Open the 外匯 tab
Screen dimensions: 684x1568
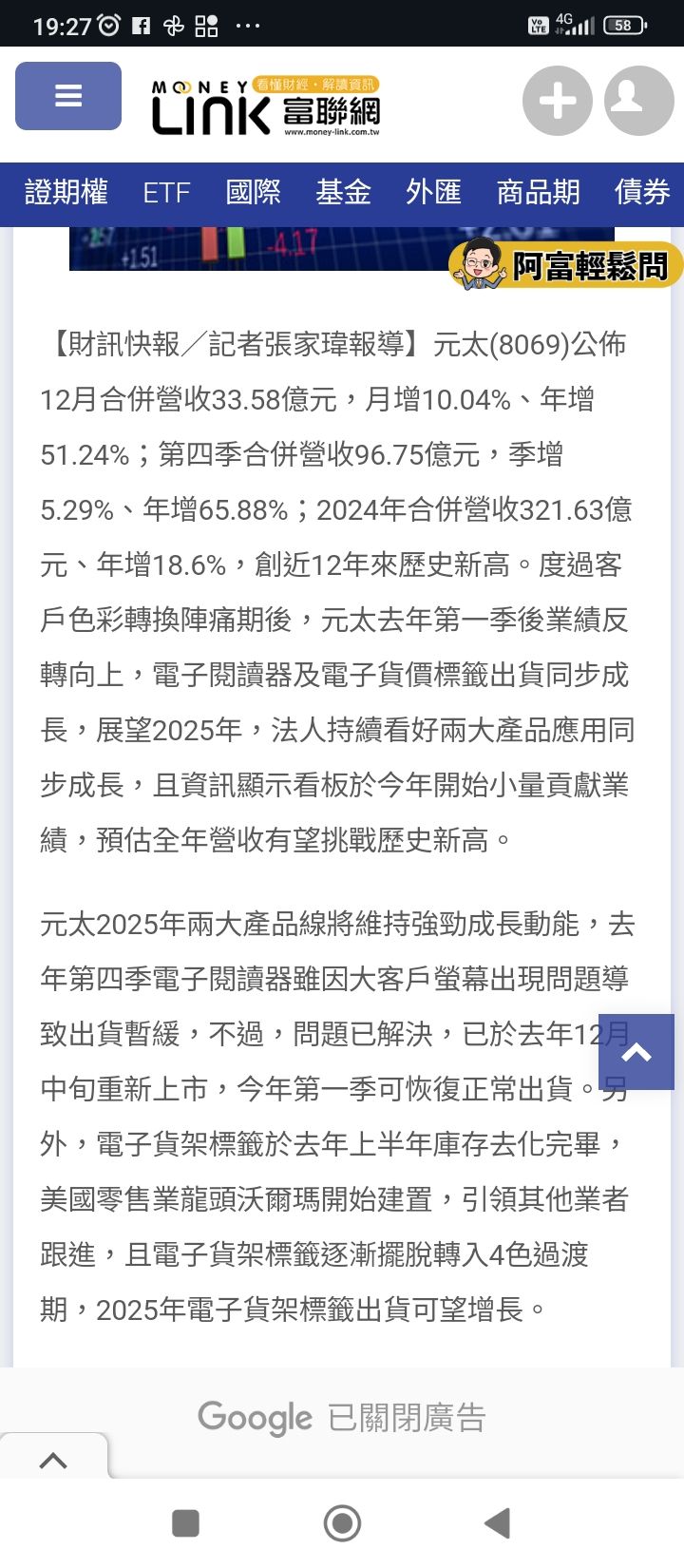tap(433, 192)
